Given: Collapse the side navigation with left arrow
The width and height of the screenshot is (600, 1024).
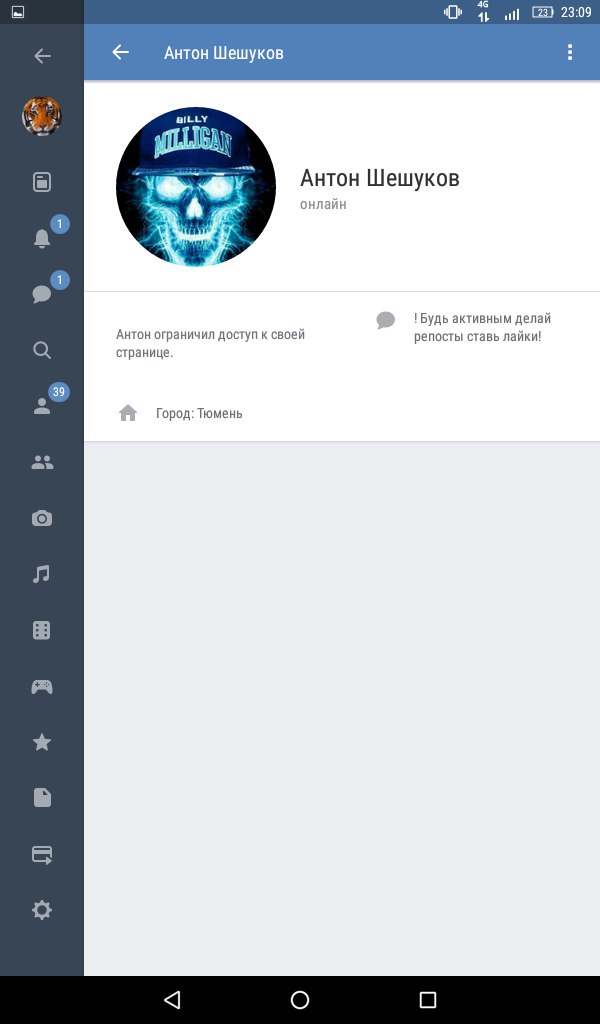Looking at the screenshot, I should 42,56.
